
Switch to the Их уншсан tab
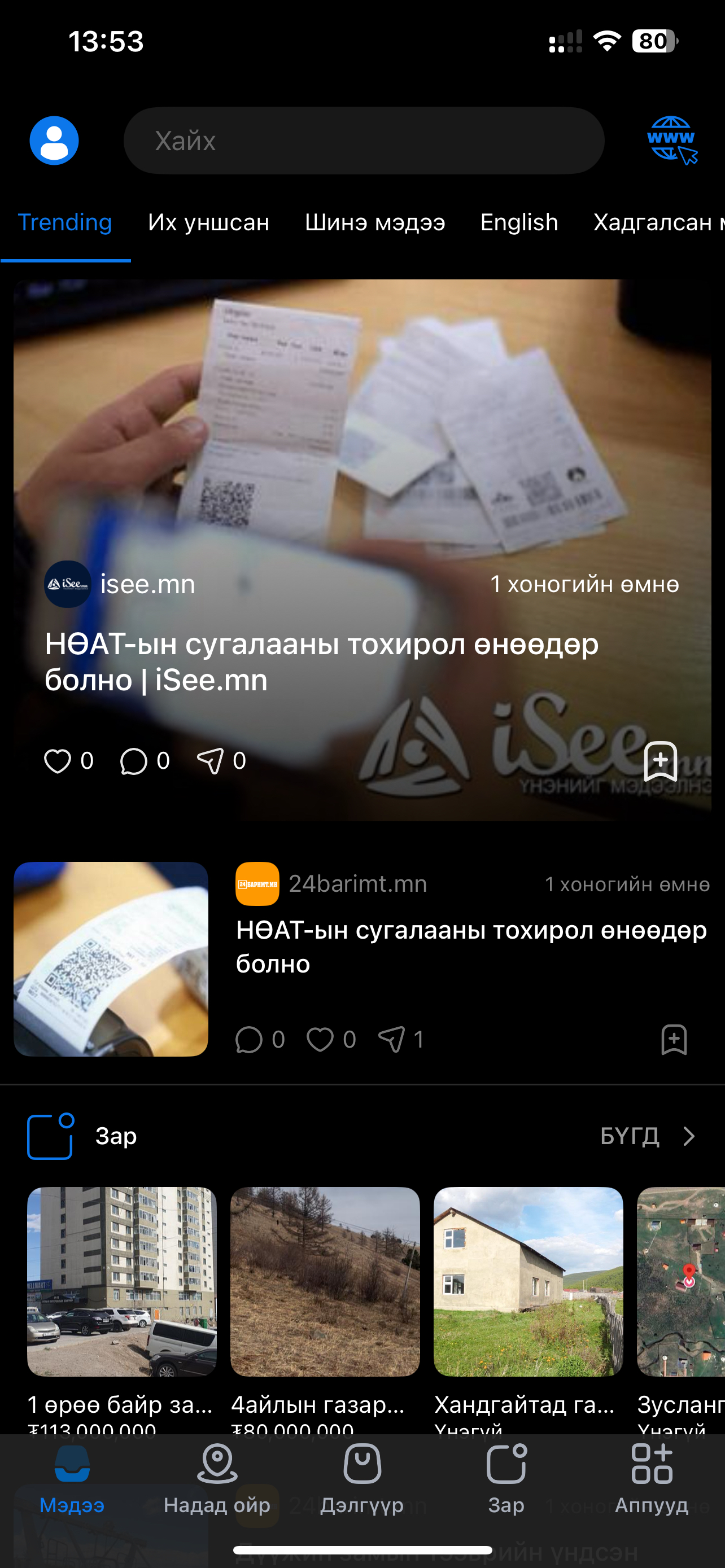click(209, 223)
